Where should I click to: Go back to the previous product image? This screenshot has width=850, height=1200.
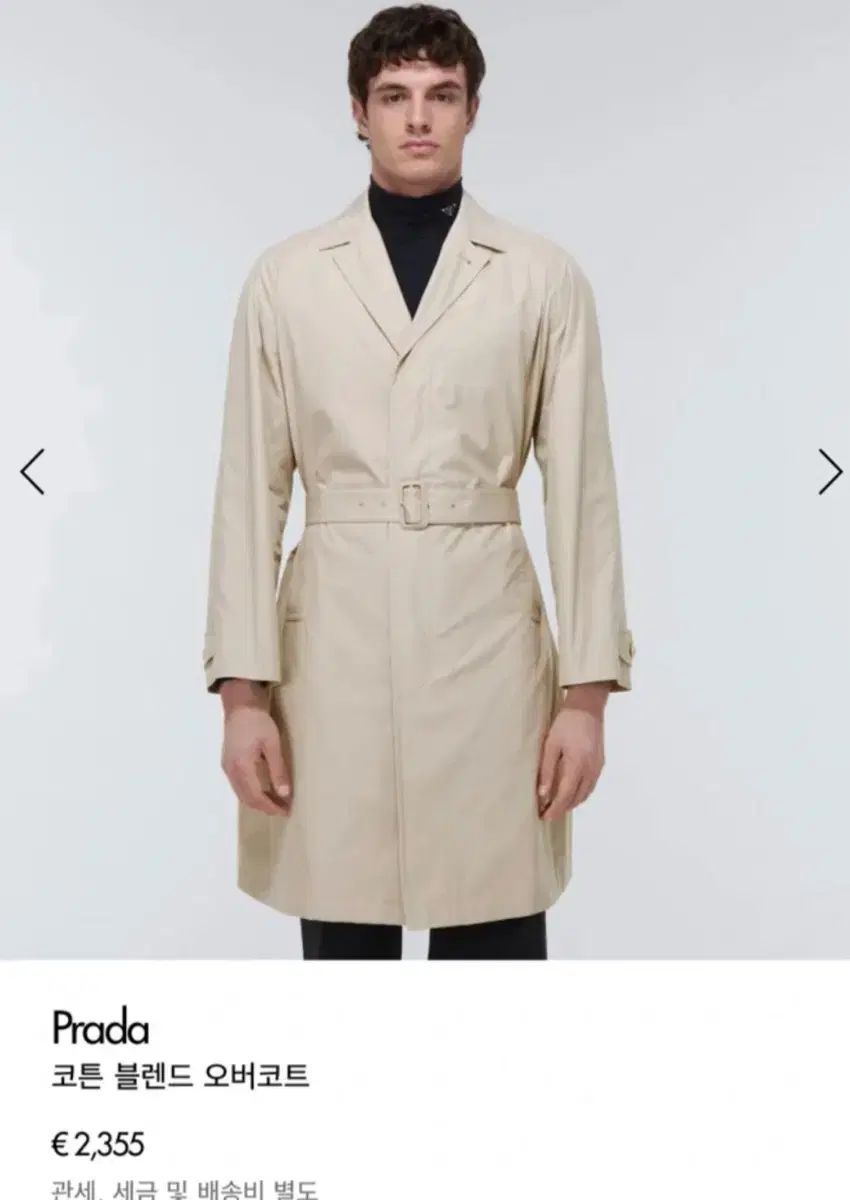click(31, 471)
